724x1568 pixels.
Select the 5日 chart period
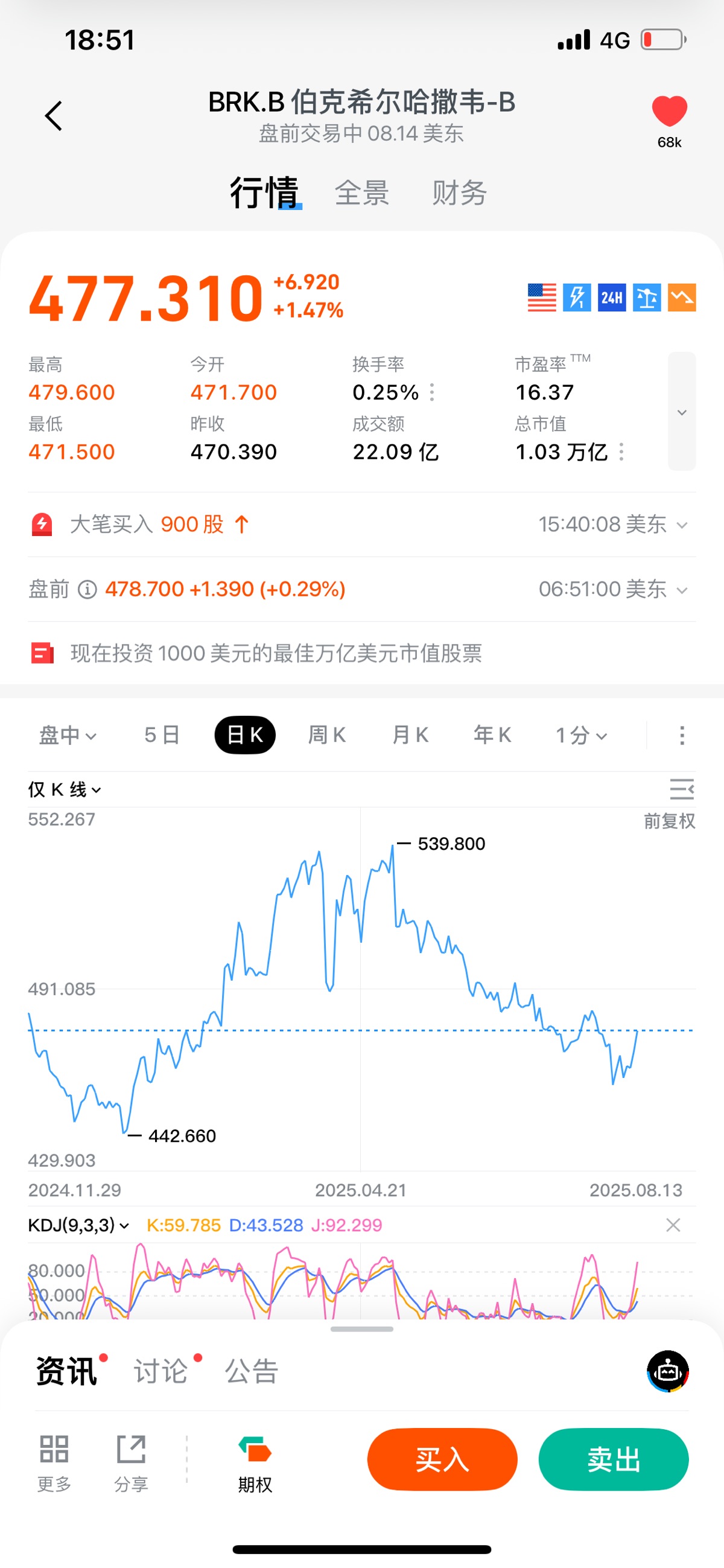point(162,735)
